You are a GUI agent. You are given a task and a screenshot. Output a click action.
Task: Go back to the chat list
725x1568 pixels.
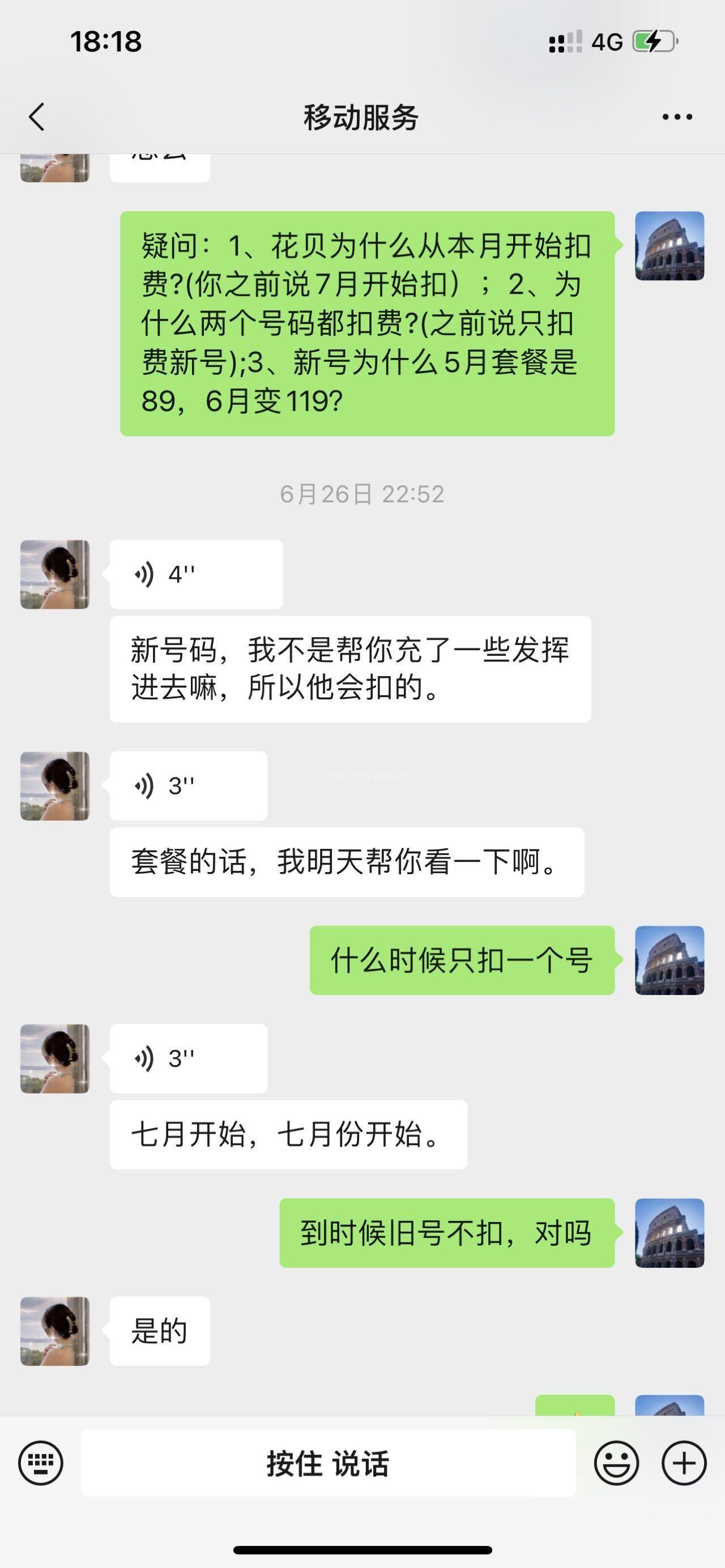[36, 116]
